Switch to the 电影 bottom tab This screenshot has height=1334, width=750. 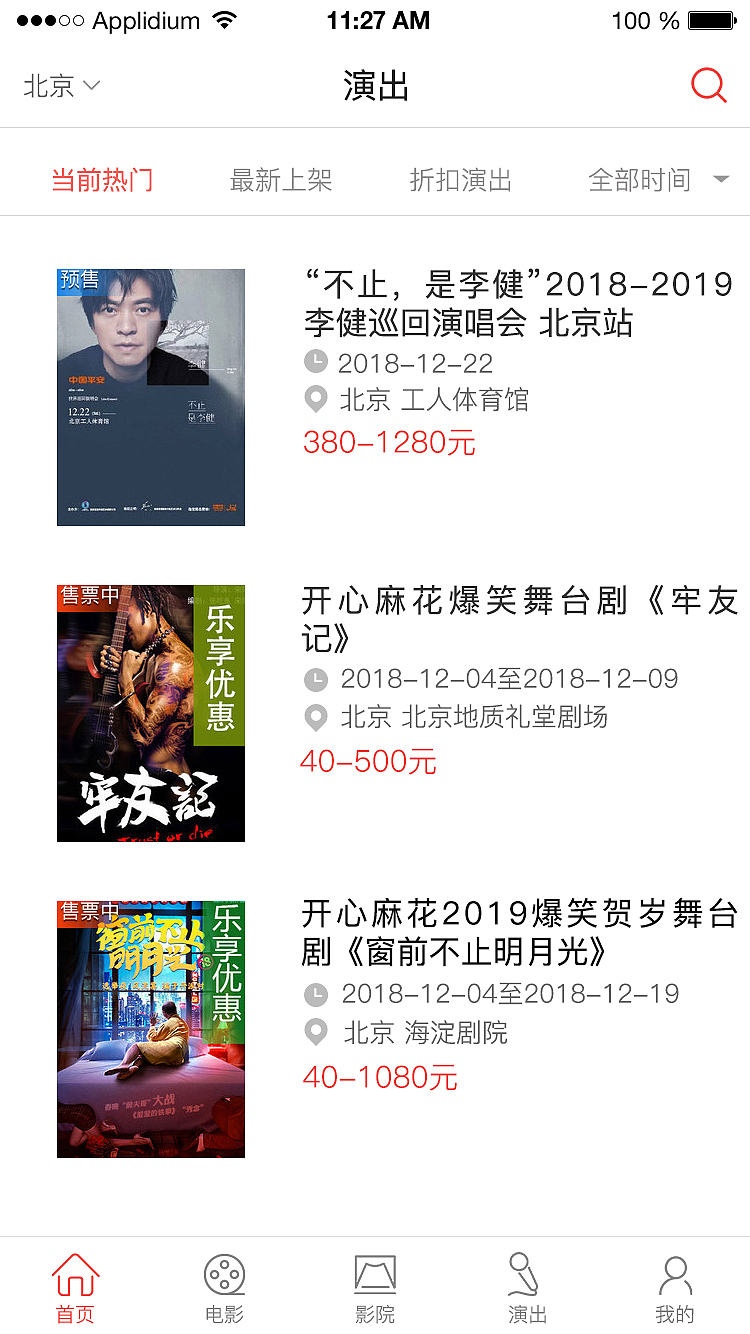pos(224,1288)
